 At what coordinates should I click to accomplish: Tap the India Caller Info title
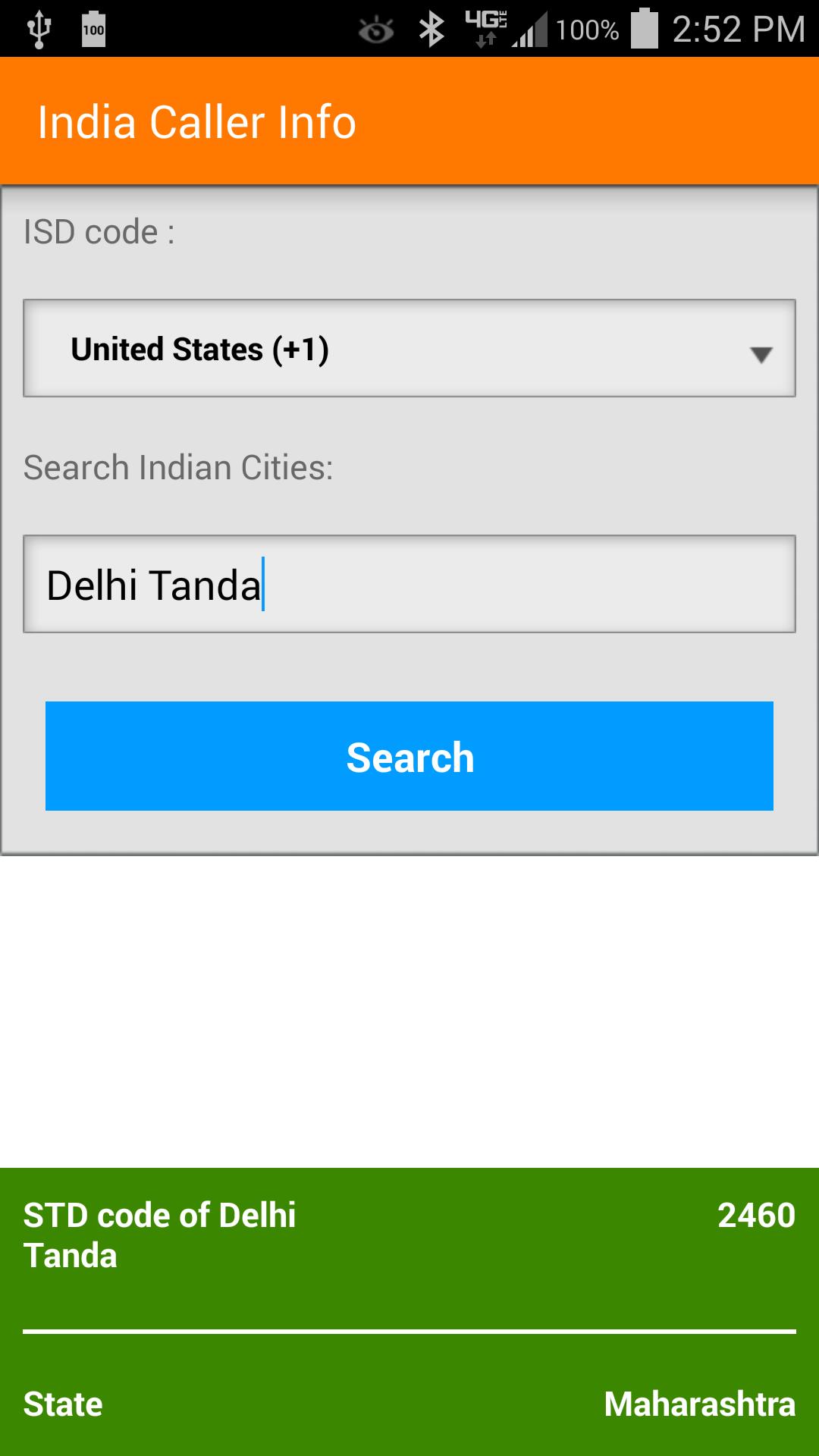click(x=198, y=121)
